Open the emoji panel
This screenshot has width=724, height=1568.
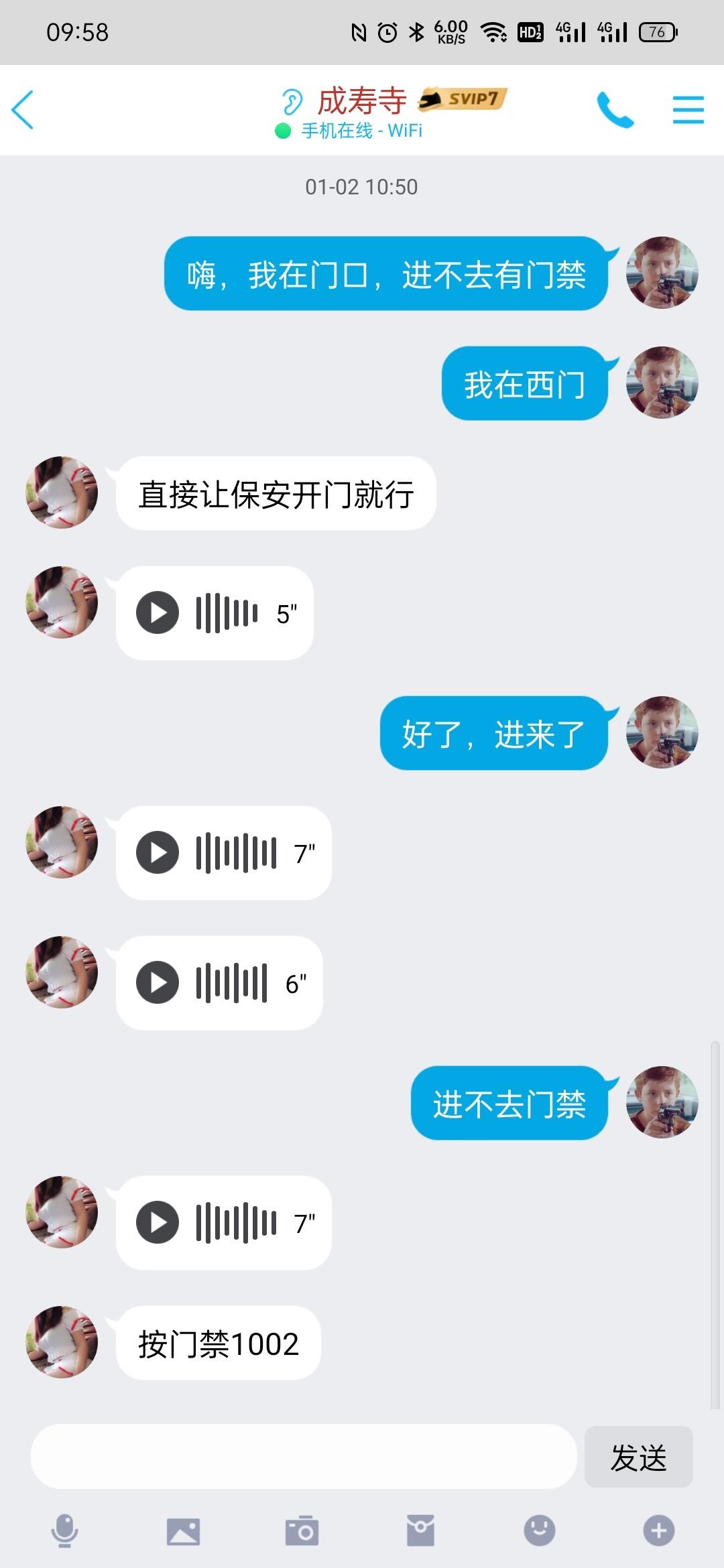(x=539, y=1530)
